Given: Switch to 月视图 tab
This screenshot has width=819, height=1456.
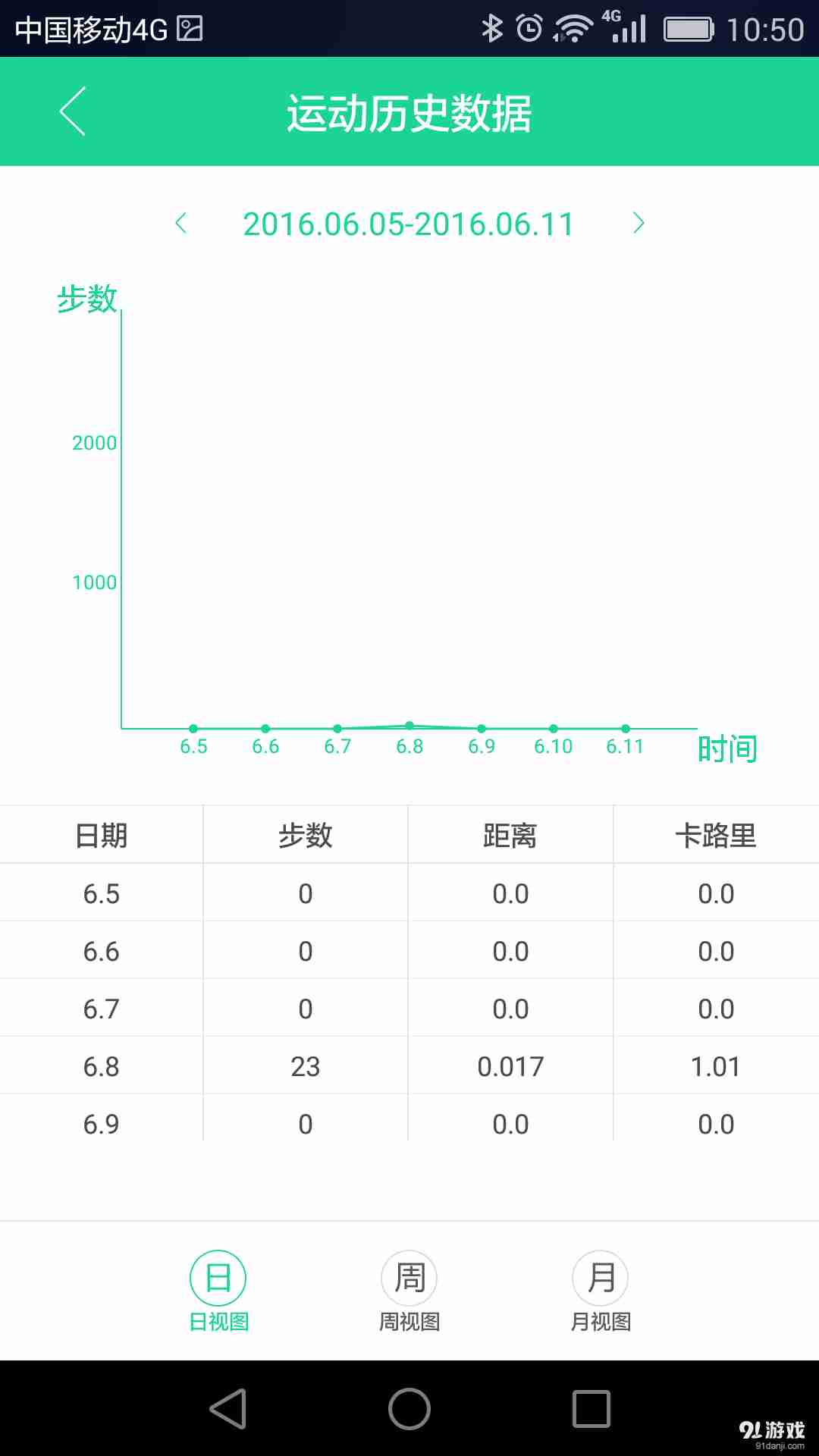Looking at the screenshot, I should click(x=601, y=1291).
